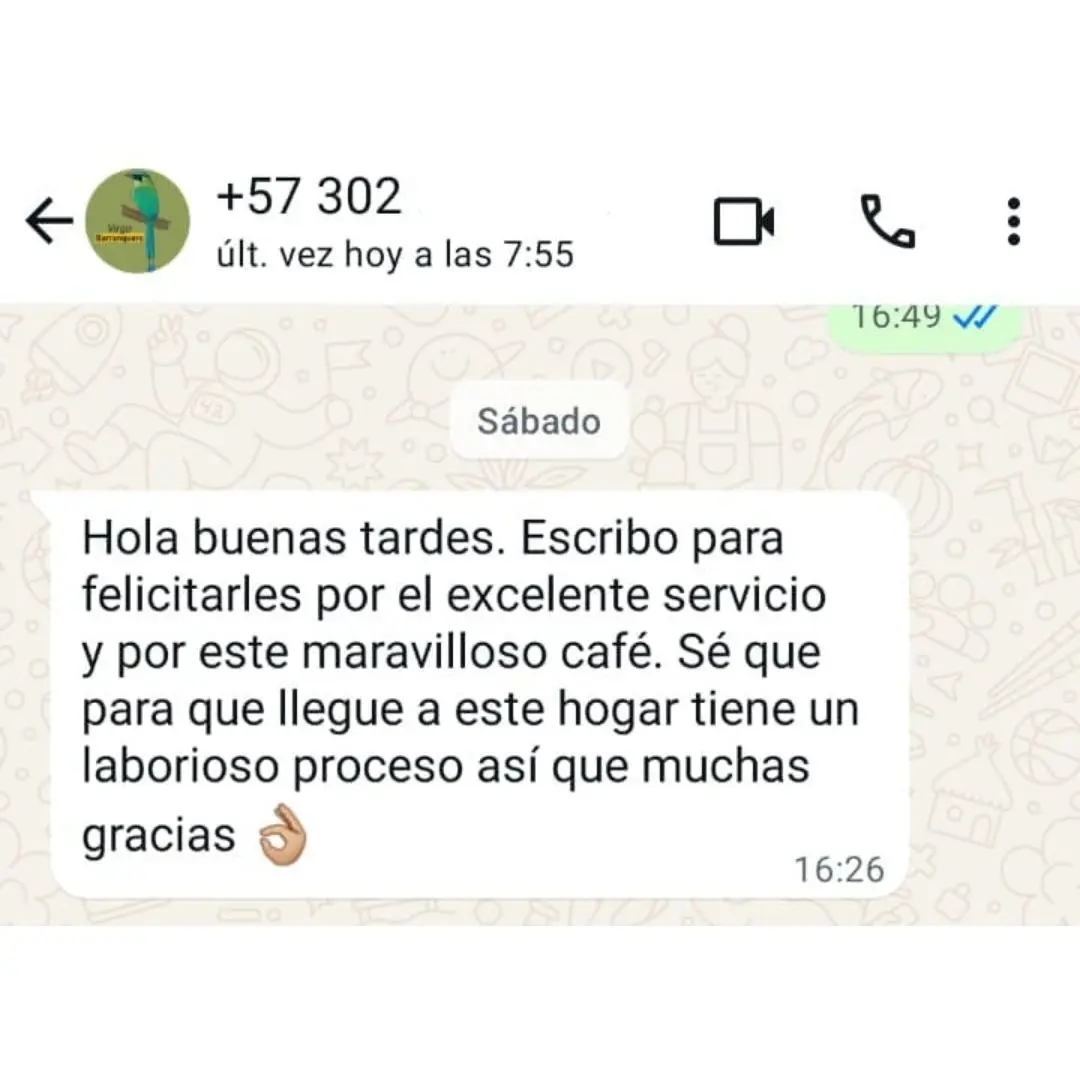Open the contact's profile picture
1080x1080 pixels.
(137, 220)
